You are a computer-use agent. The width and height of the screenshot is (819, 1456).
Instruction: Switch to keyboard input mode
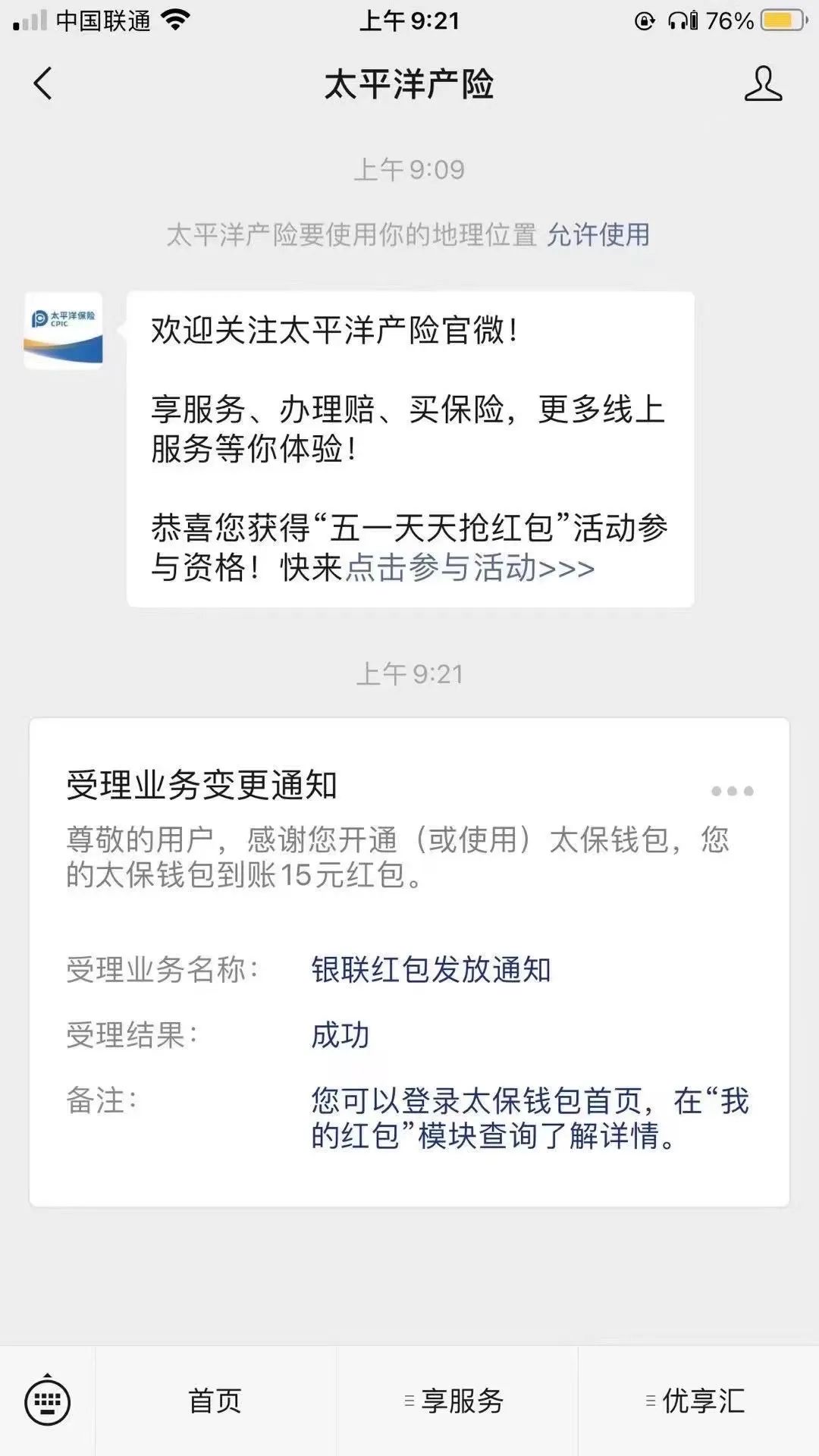click(48, 1401)
